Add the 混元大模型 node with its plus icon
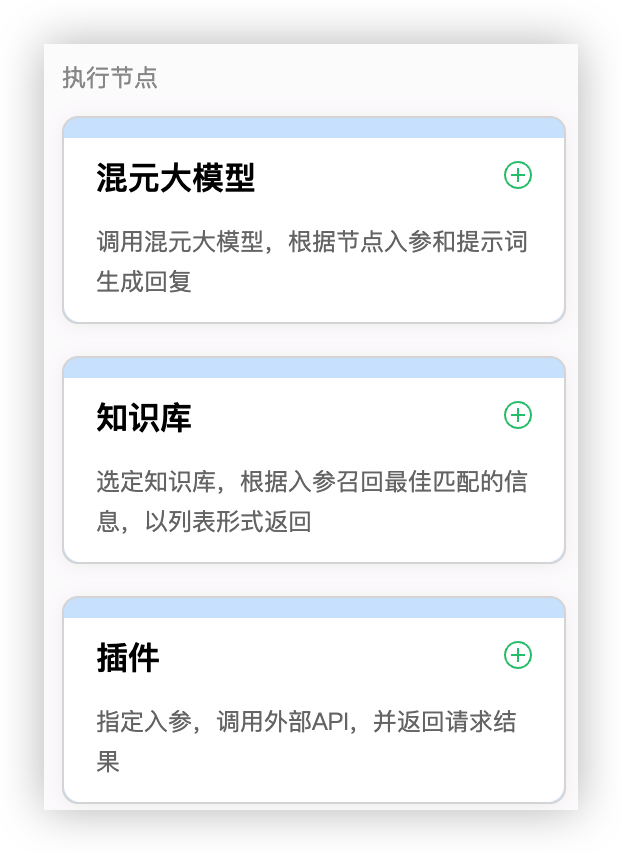This screenshot has width=622, height=854. coord(517,175)
